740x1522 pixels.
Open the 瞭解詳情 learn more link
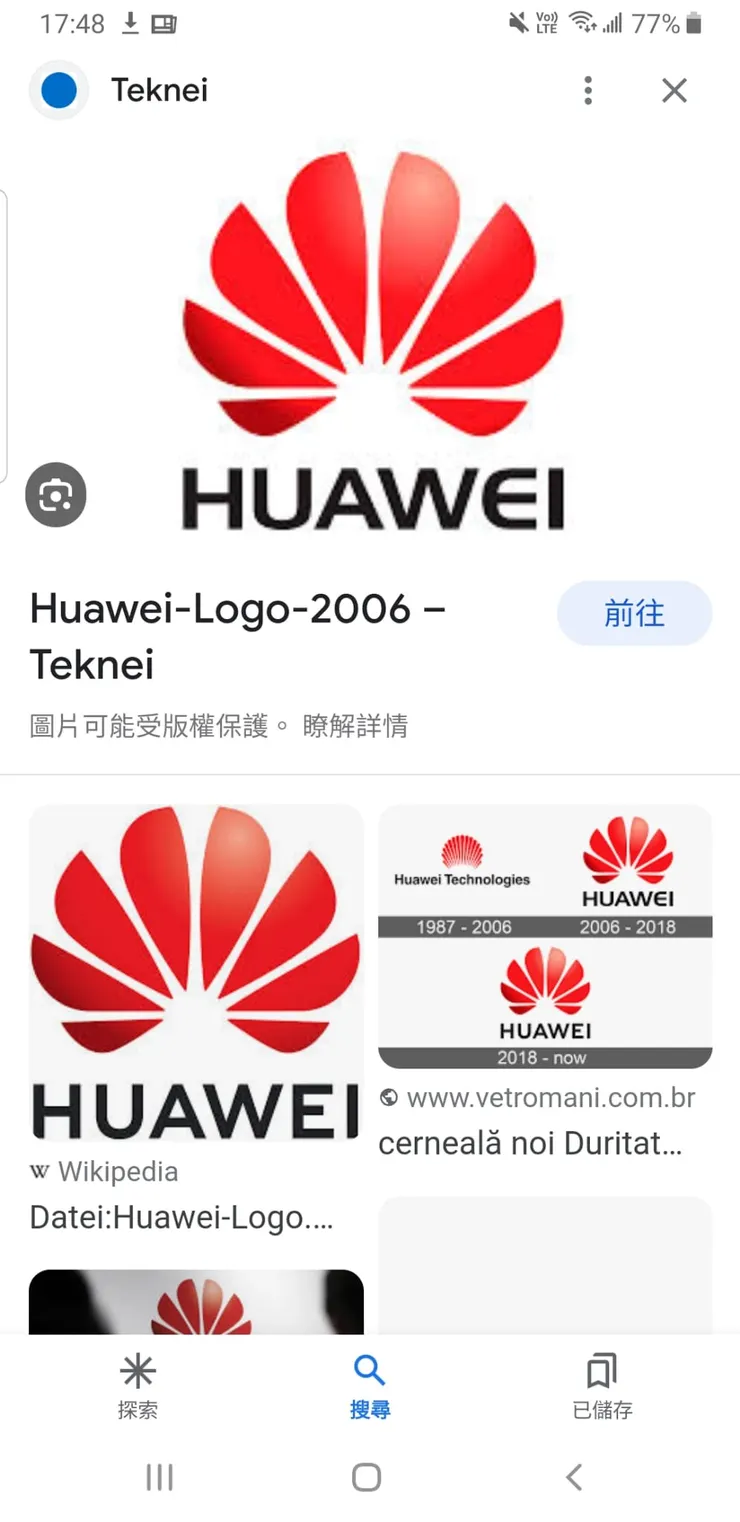(x=355, y=725)
